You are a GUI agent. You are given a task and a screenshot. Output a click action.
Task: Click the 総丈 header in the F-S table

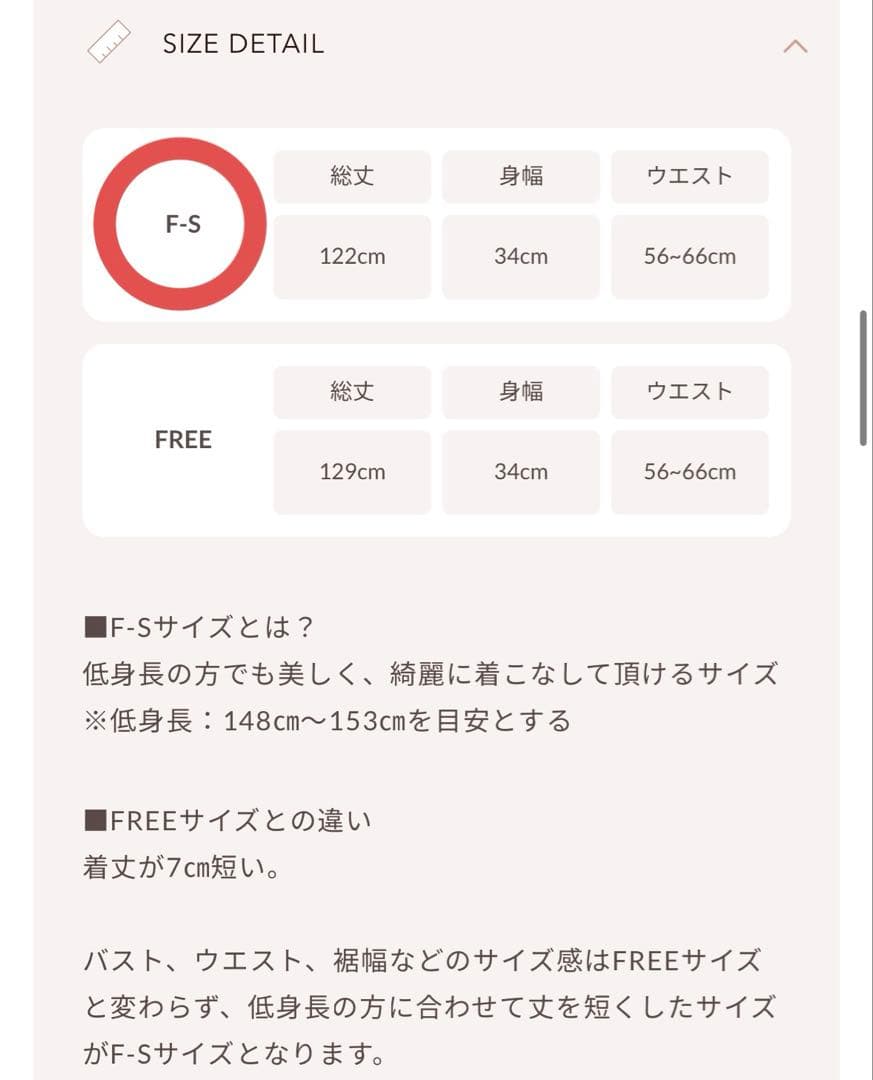point(352,176)
